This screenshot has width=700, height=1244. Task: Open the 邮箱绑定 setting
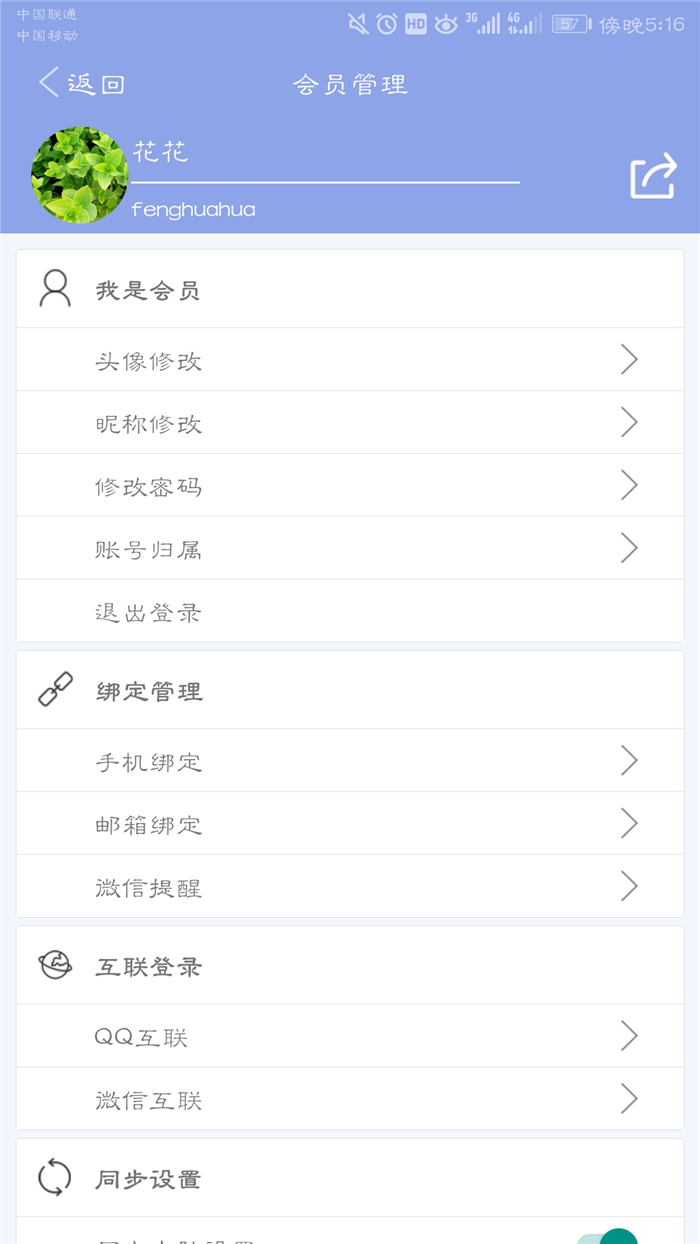(350, 824)
